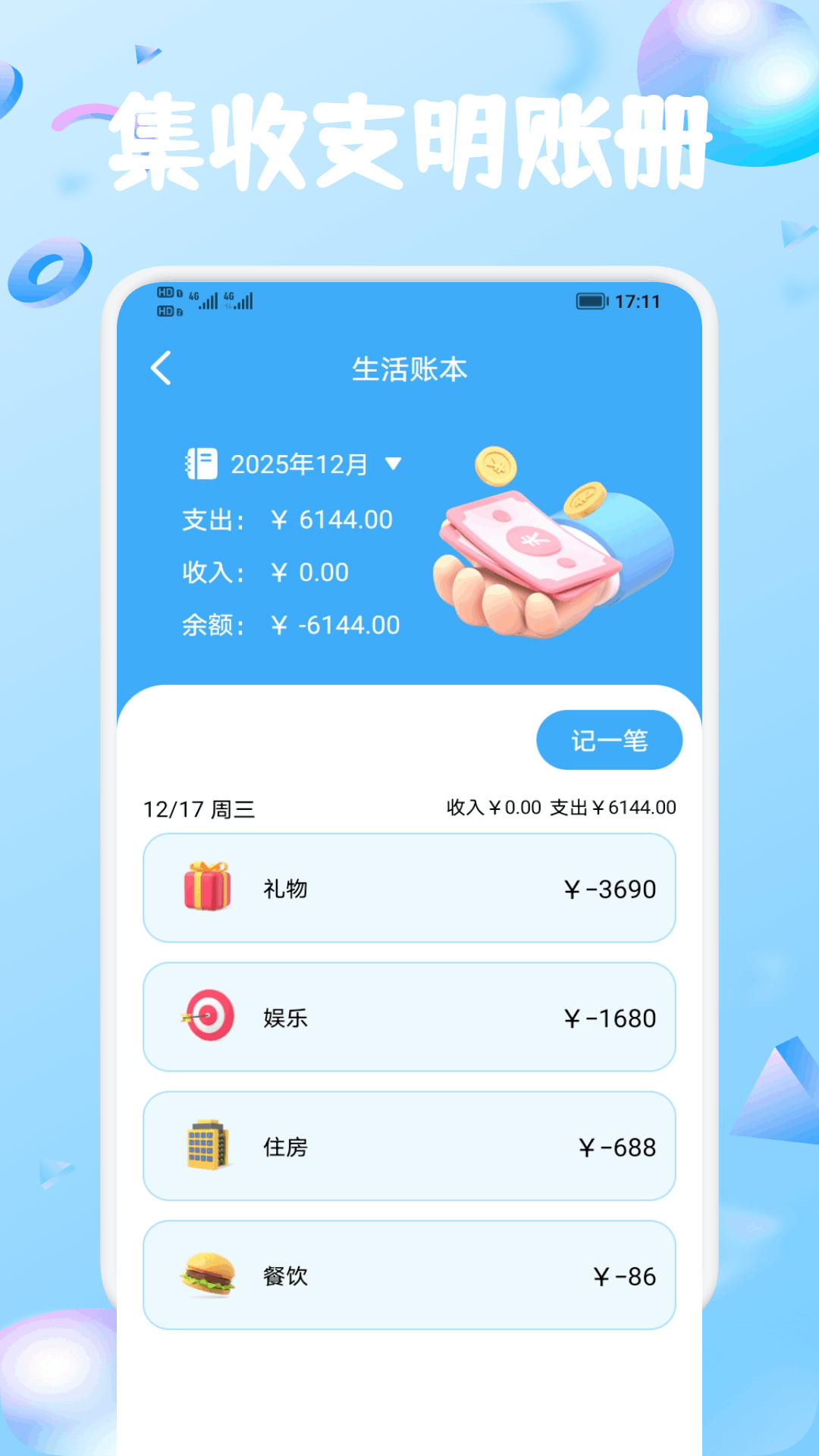Click the building icon for 住房
Image resolution: width=819 pixels, height=1456 pixels.
(x=206, y=1147)
